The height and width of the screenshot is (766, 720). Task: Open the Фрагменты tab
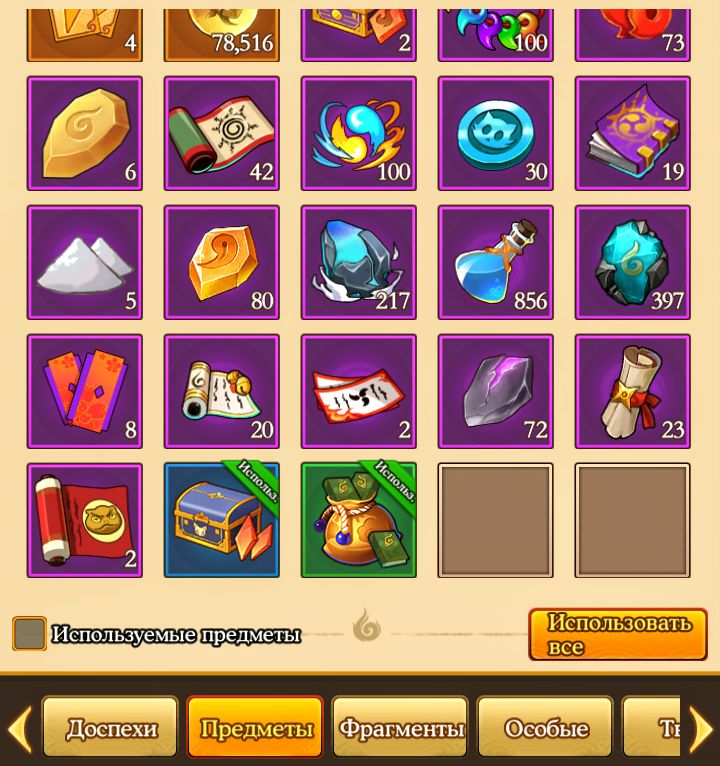coord(400,728)
